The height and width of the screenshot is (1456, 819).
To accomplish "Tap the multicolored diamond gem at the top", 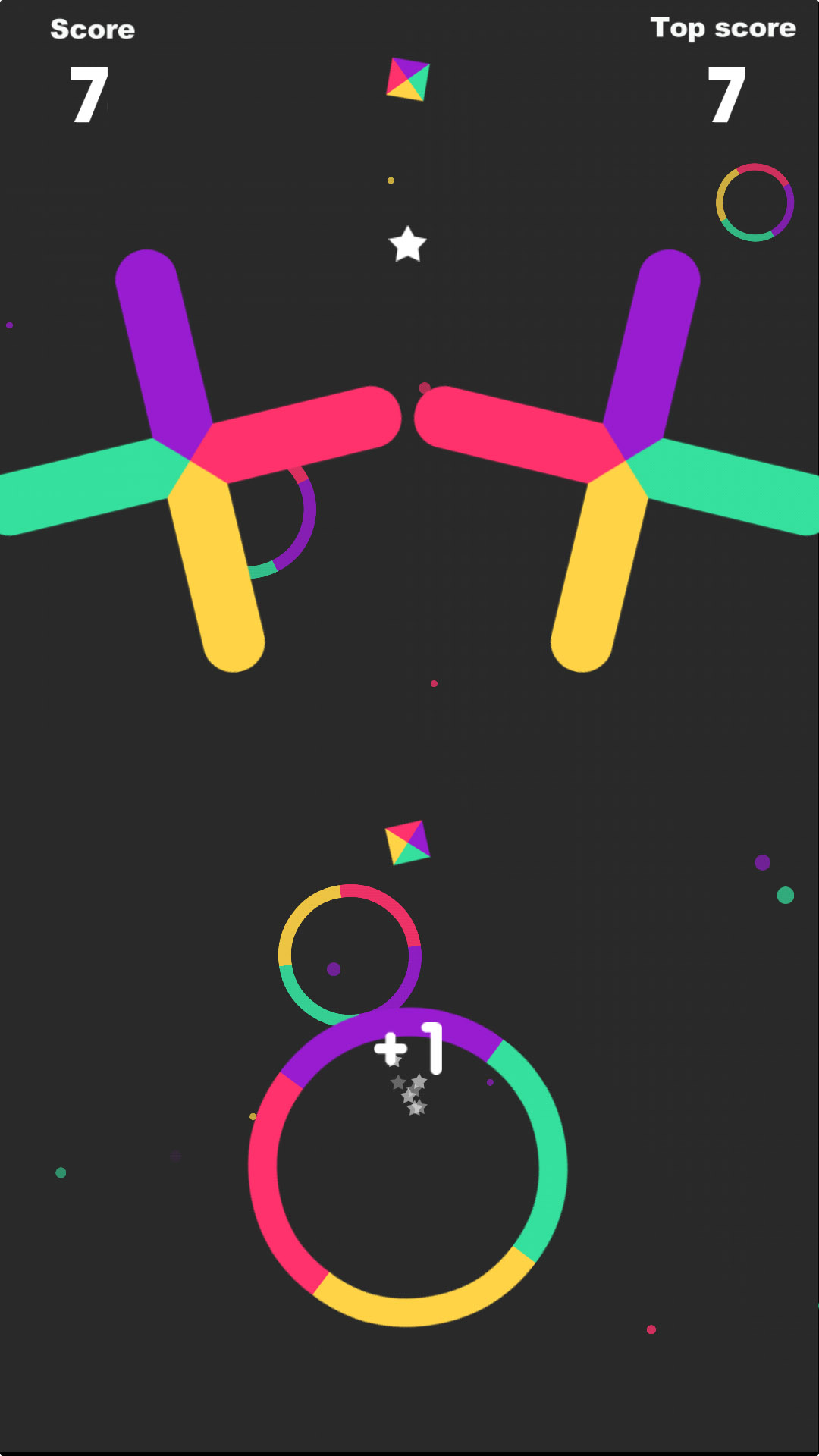I will pyautogui.click(x=407, y=80).
